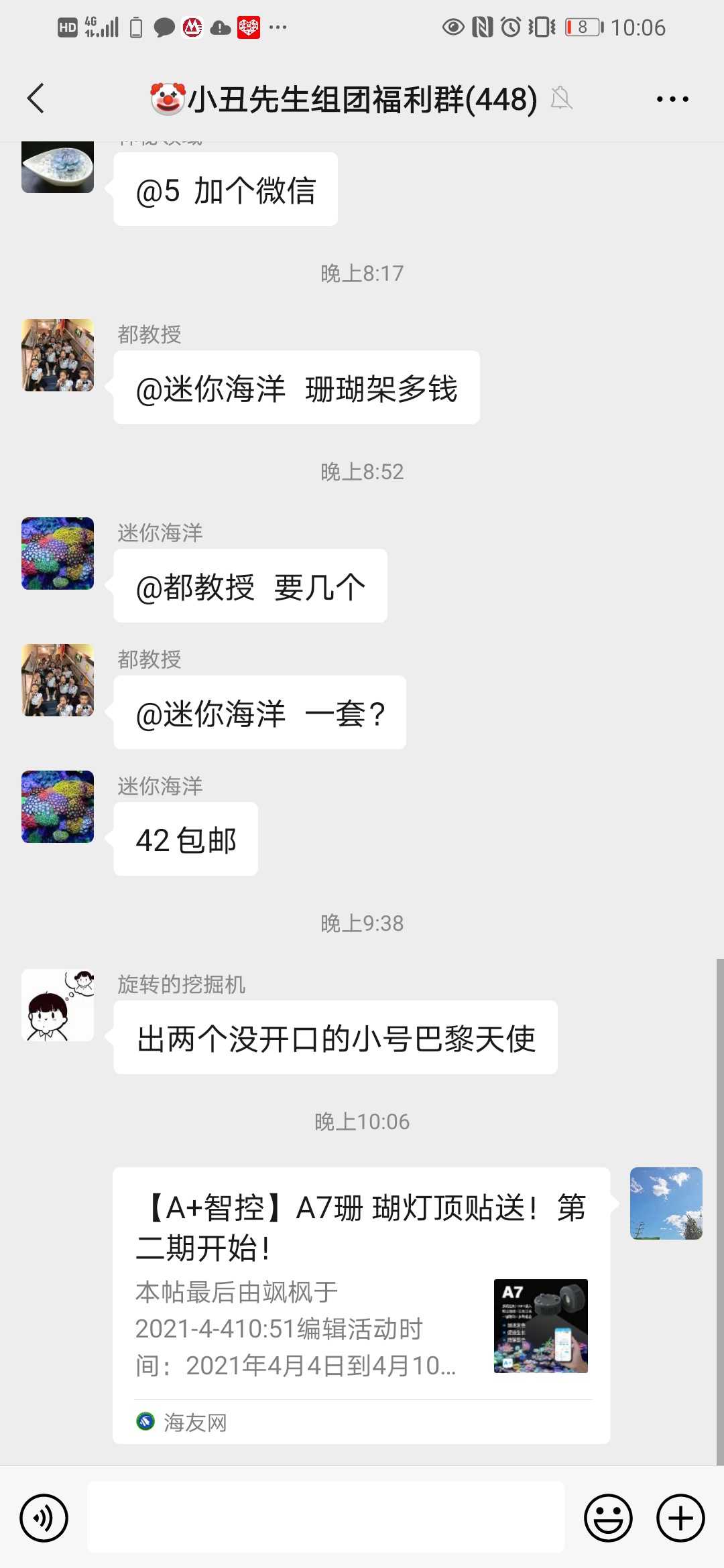The image size is (724, 1568).
Task: Open my own sky avatar profile
Action: point(666,1203)
